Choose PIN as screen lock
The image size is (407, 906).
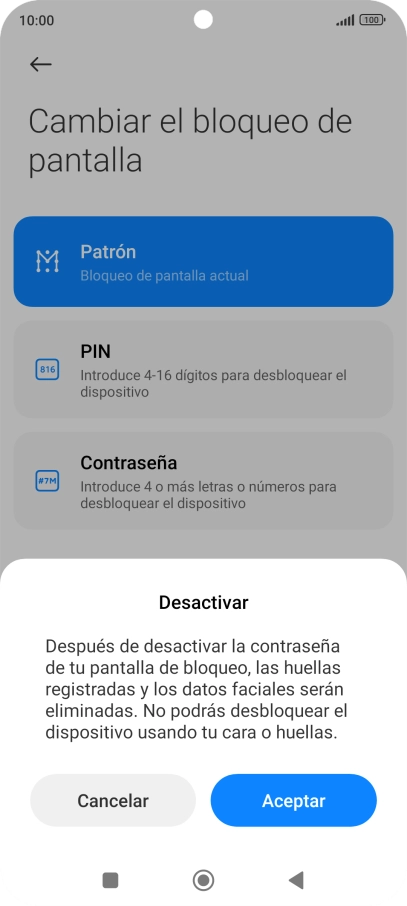204,369
